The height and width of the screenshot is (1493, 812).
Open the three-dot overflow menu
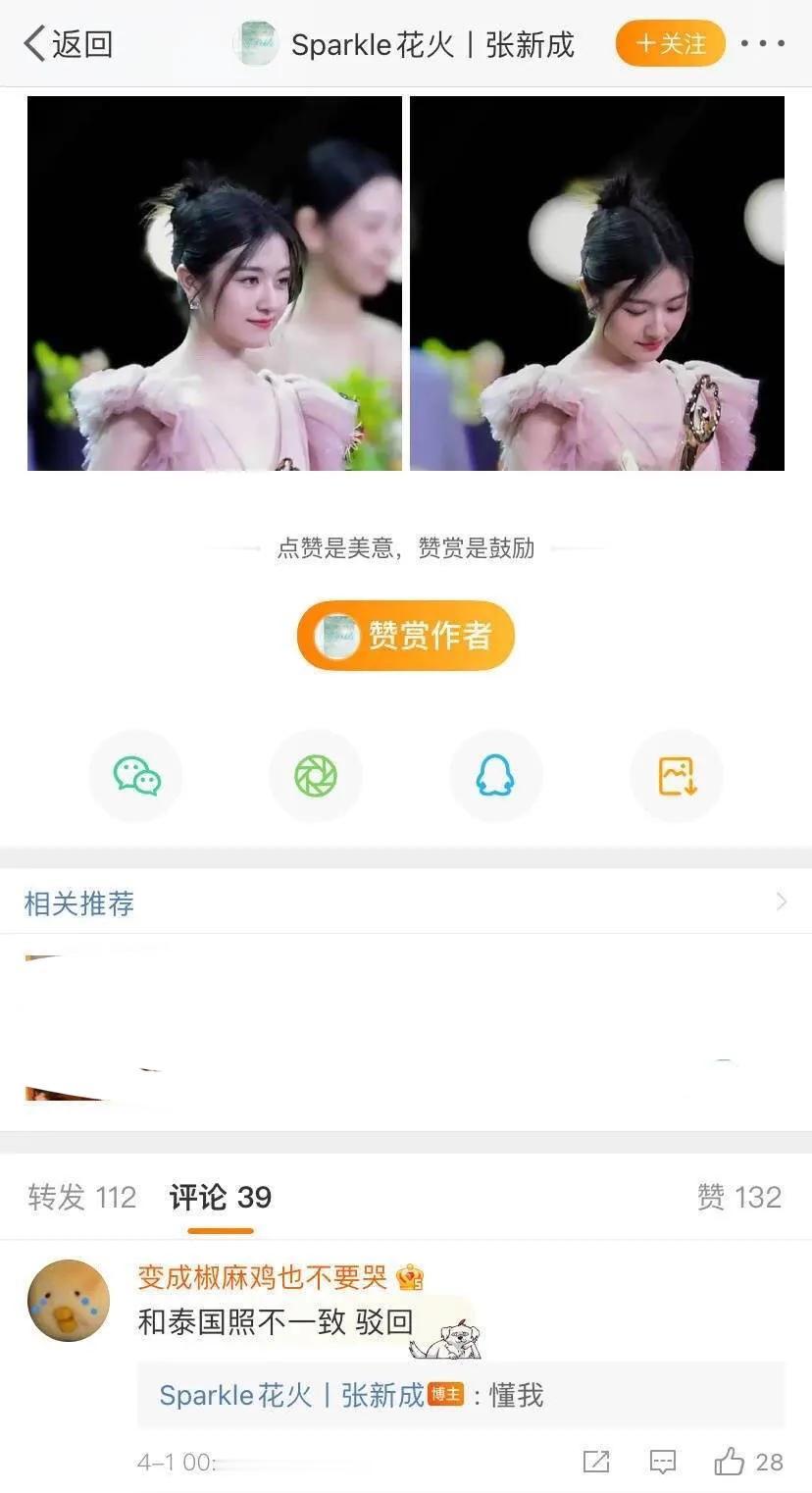pyautogui.click(x=763, y=44)
